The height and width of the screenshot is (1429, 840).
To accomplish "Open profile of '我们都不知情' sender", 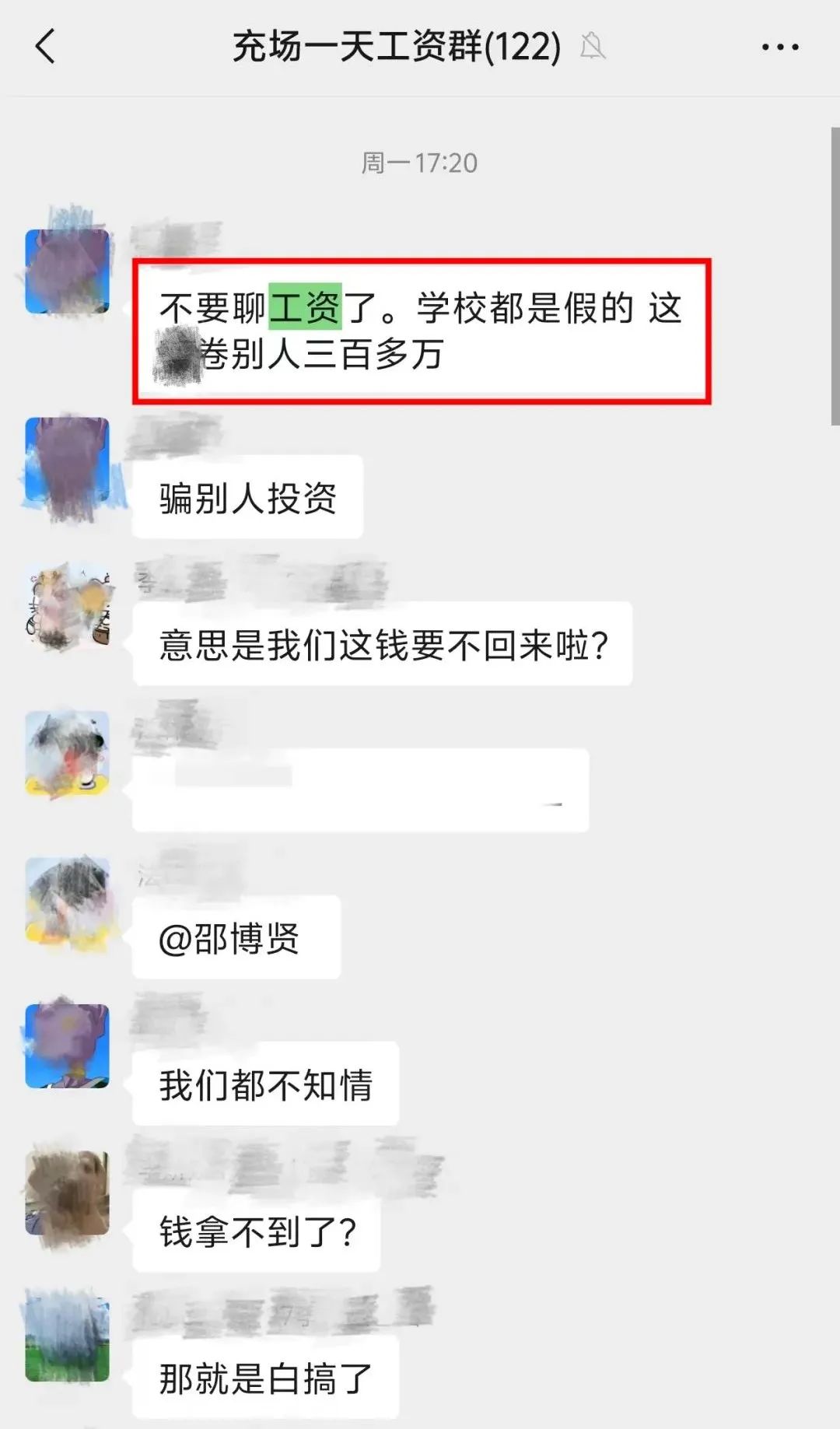I will coord(68,1046).
